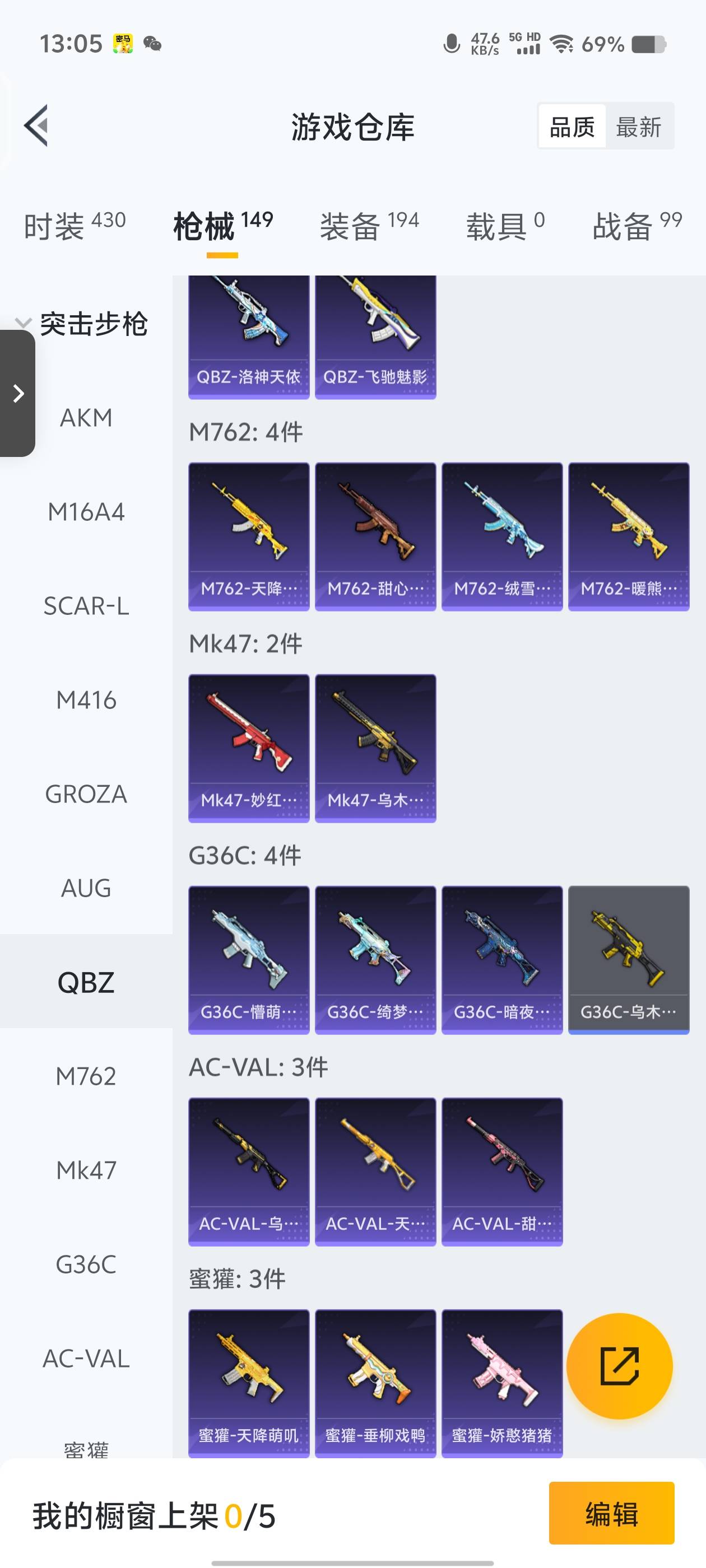Switch to the 载具 tab

[505, 226]
